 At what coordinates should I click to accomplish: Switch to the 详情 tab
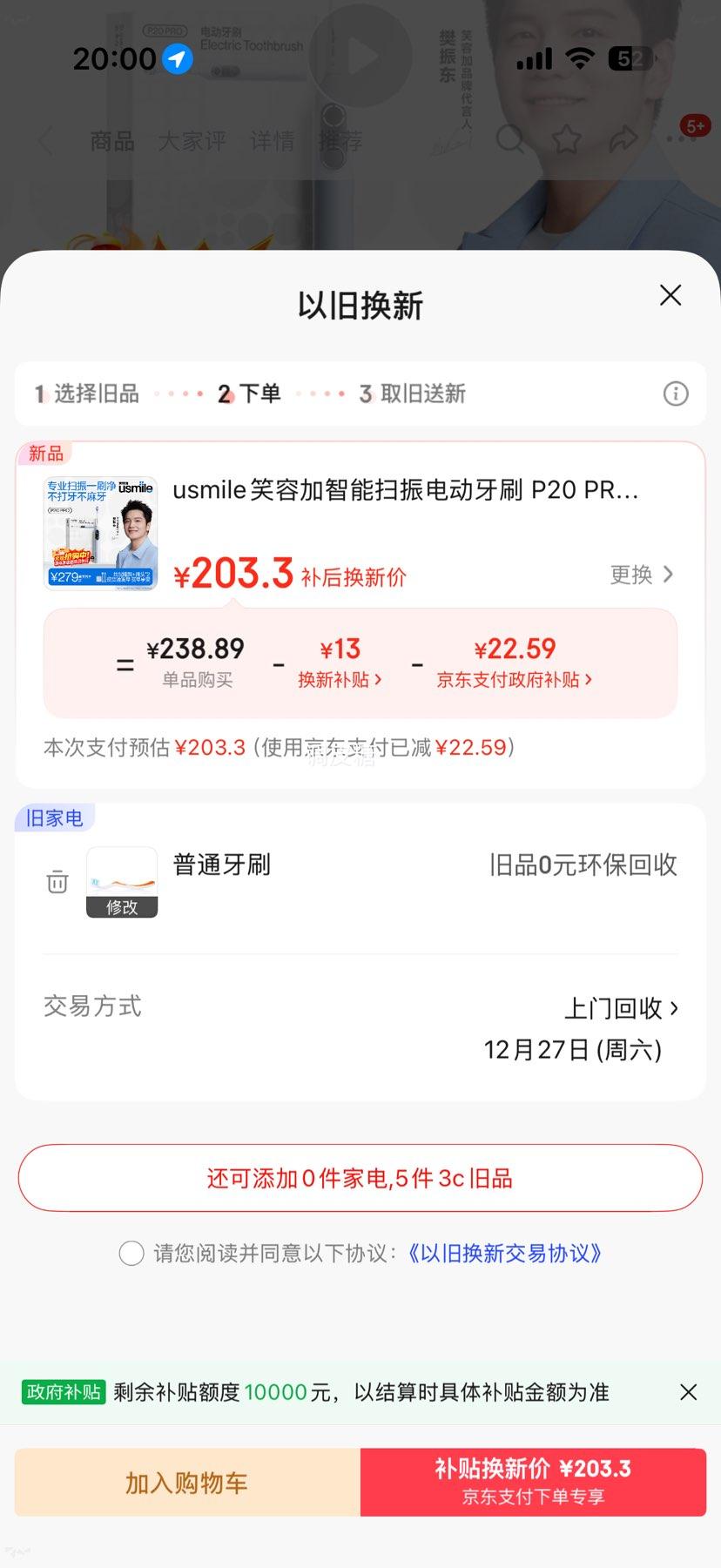[x=273, y=141]
